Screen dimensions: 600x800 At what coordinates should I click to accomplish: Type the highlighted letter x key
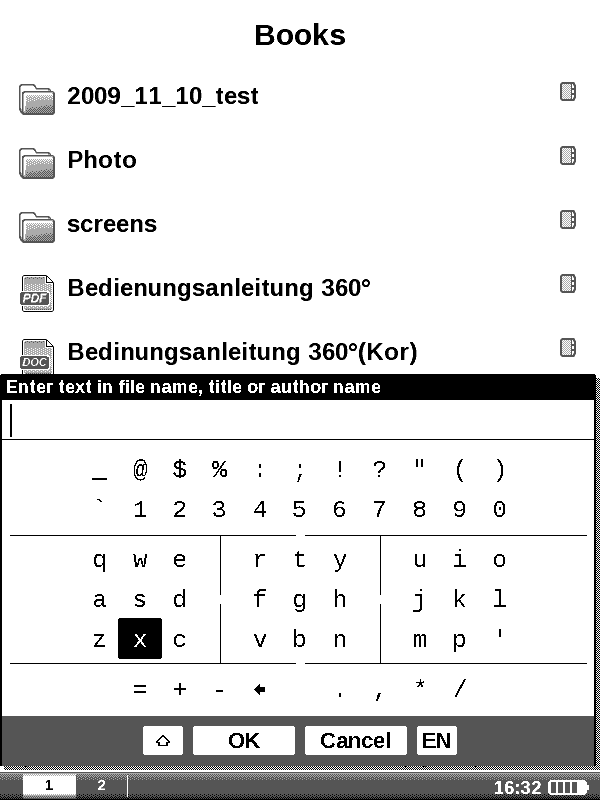pos(140,640)
